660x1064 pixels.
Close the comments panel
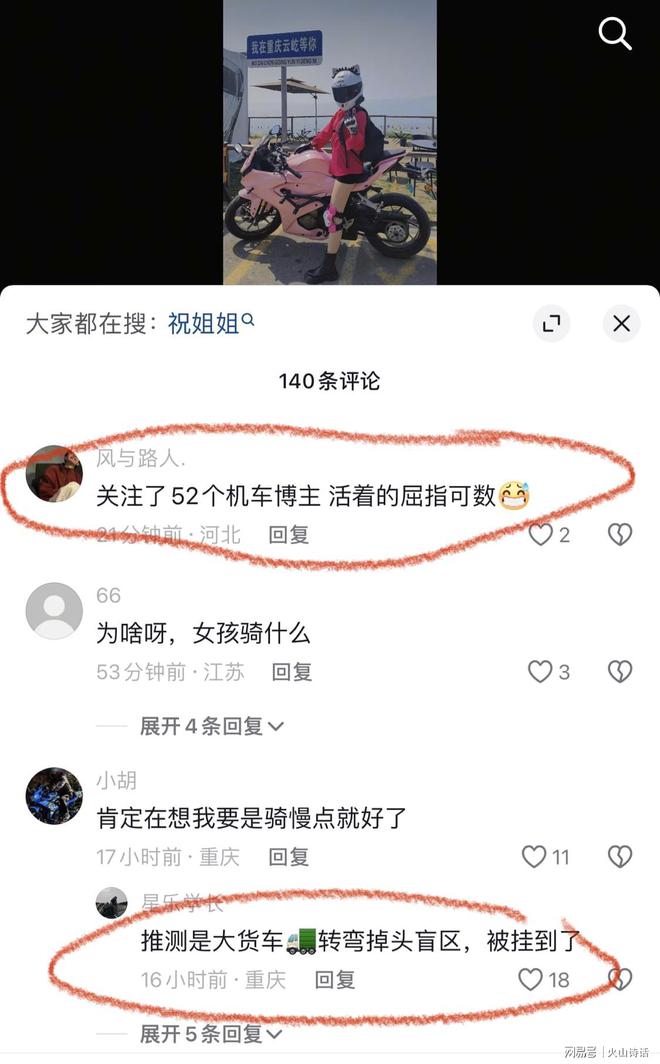click(x=621, y=324)
